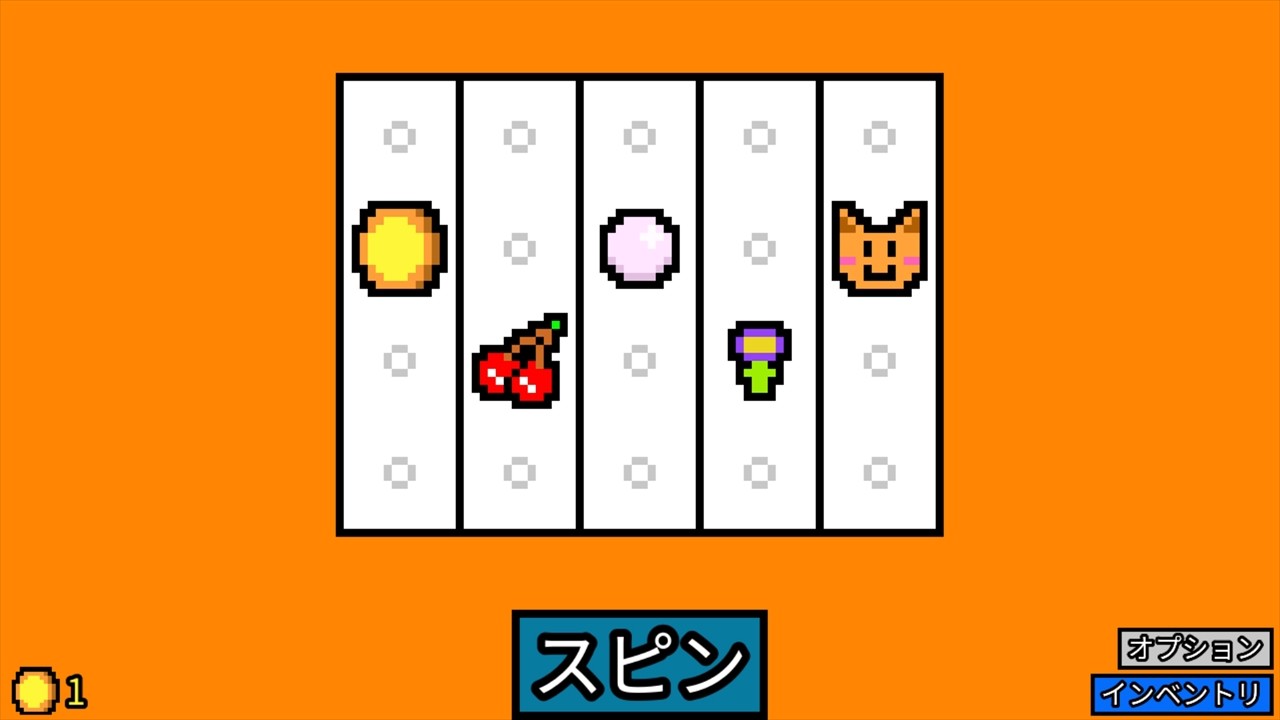Open the インベントリ inventory
The height and width of the screenshot is (720, 1280).
1182,693
